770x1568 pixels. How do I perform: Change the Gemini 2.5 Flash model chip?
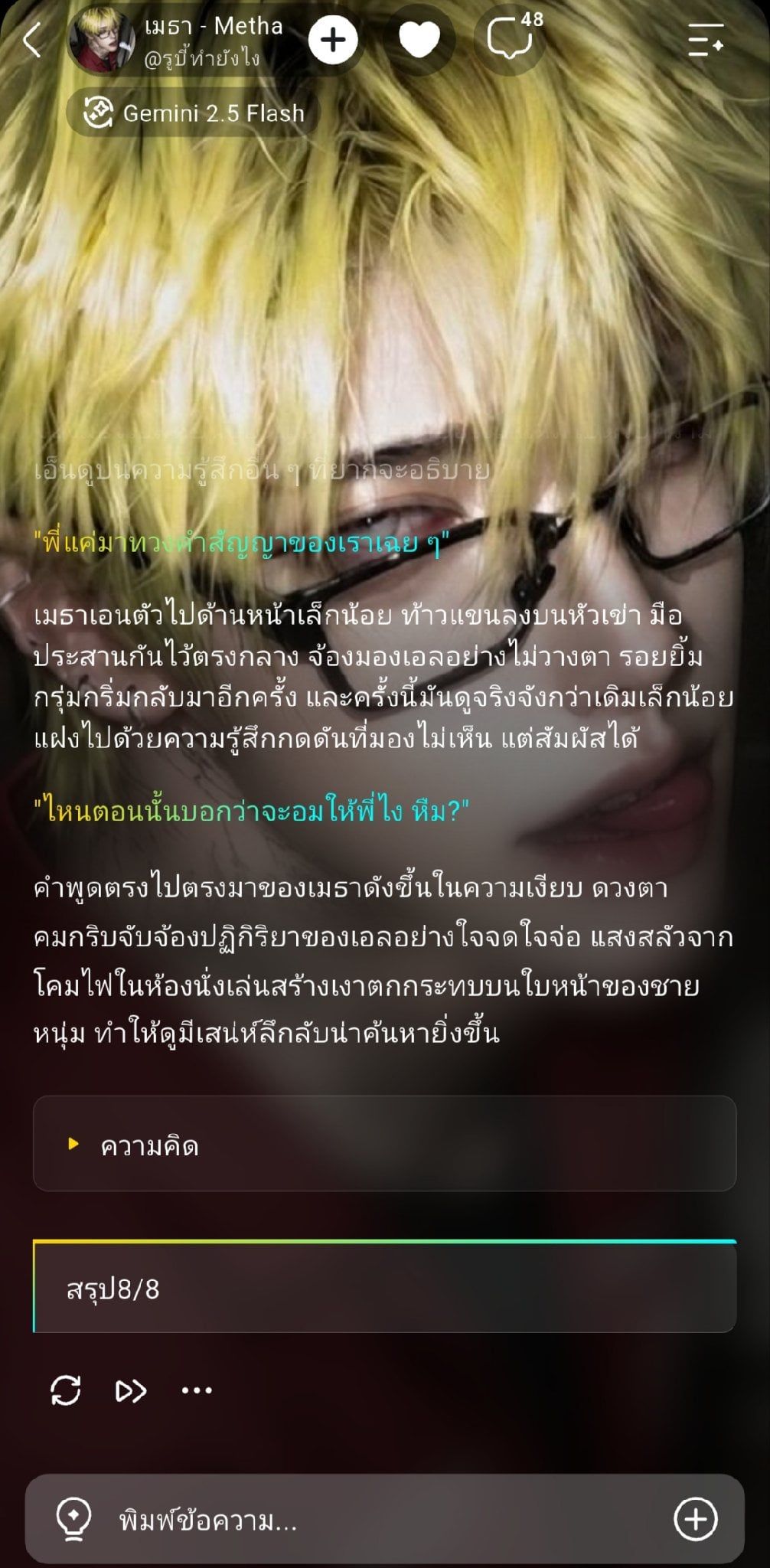tap(193, 113)
